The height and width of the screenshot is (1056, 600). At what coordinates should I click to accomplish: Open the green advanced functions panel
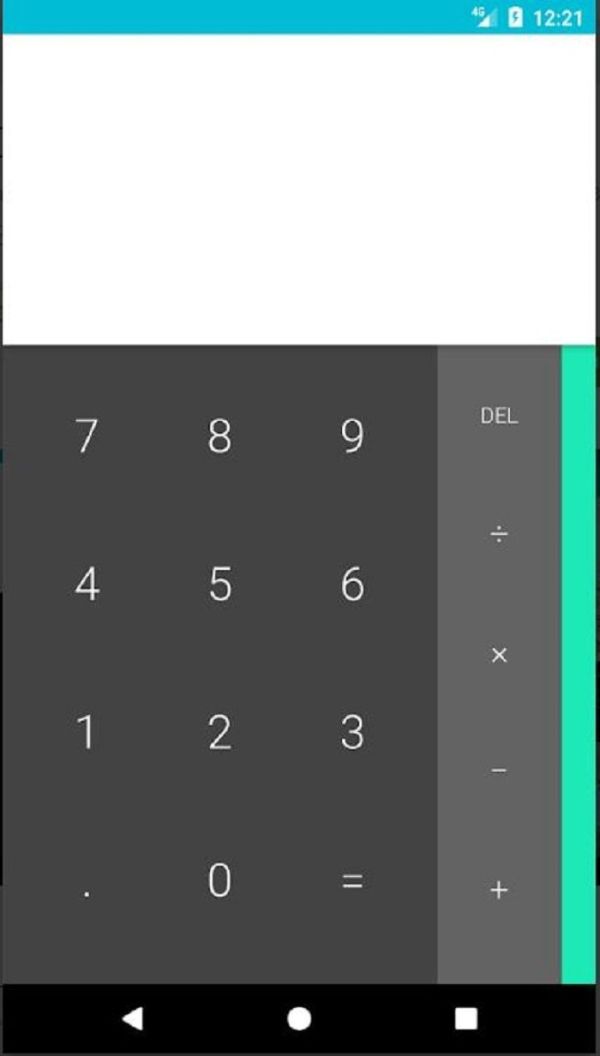(579, 665)
